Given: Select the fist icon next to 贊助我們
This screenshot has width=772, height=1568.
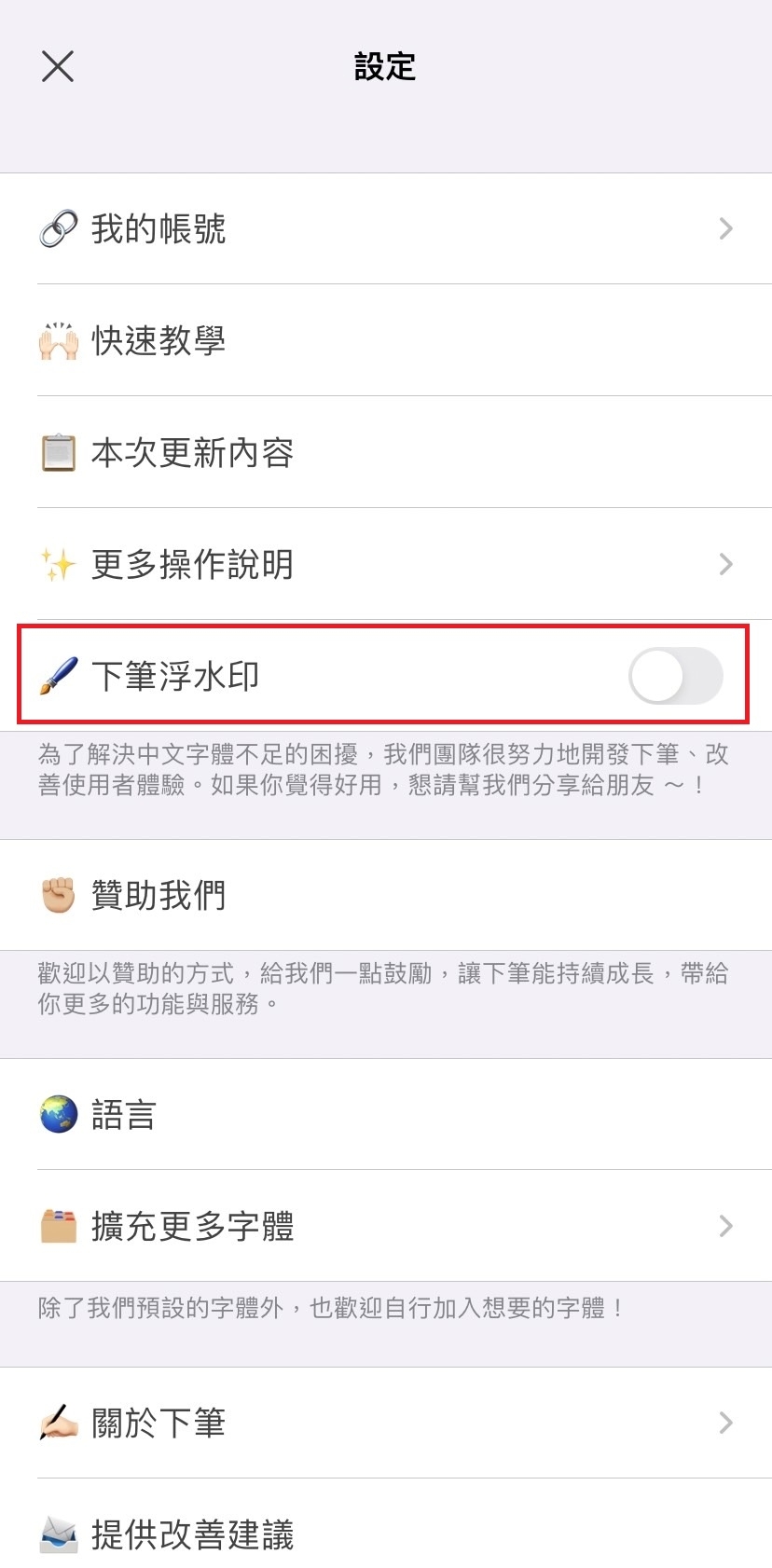Looking at the screenshot, I should tap(58, 894).
